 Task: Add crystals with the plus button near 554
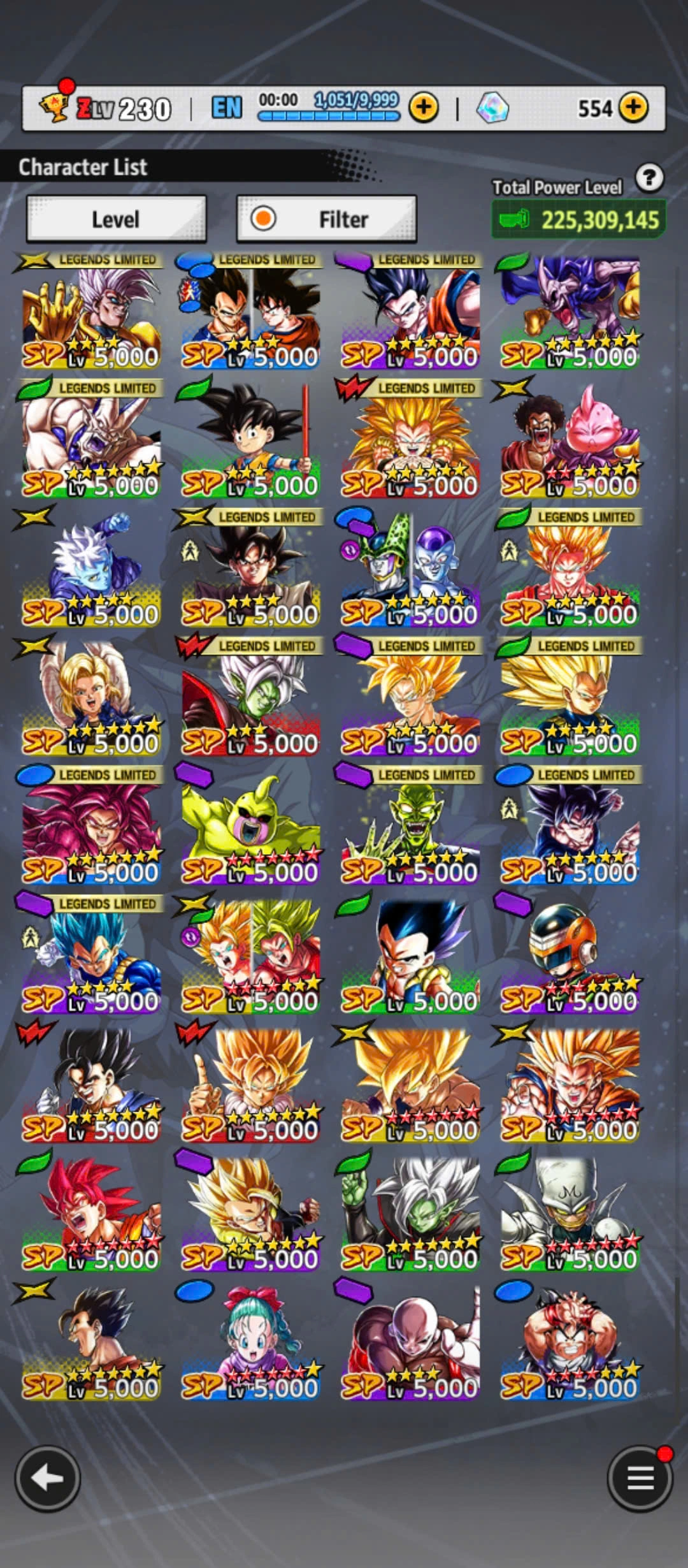[x=633, y=108]
